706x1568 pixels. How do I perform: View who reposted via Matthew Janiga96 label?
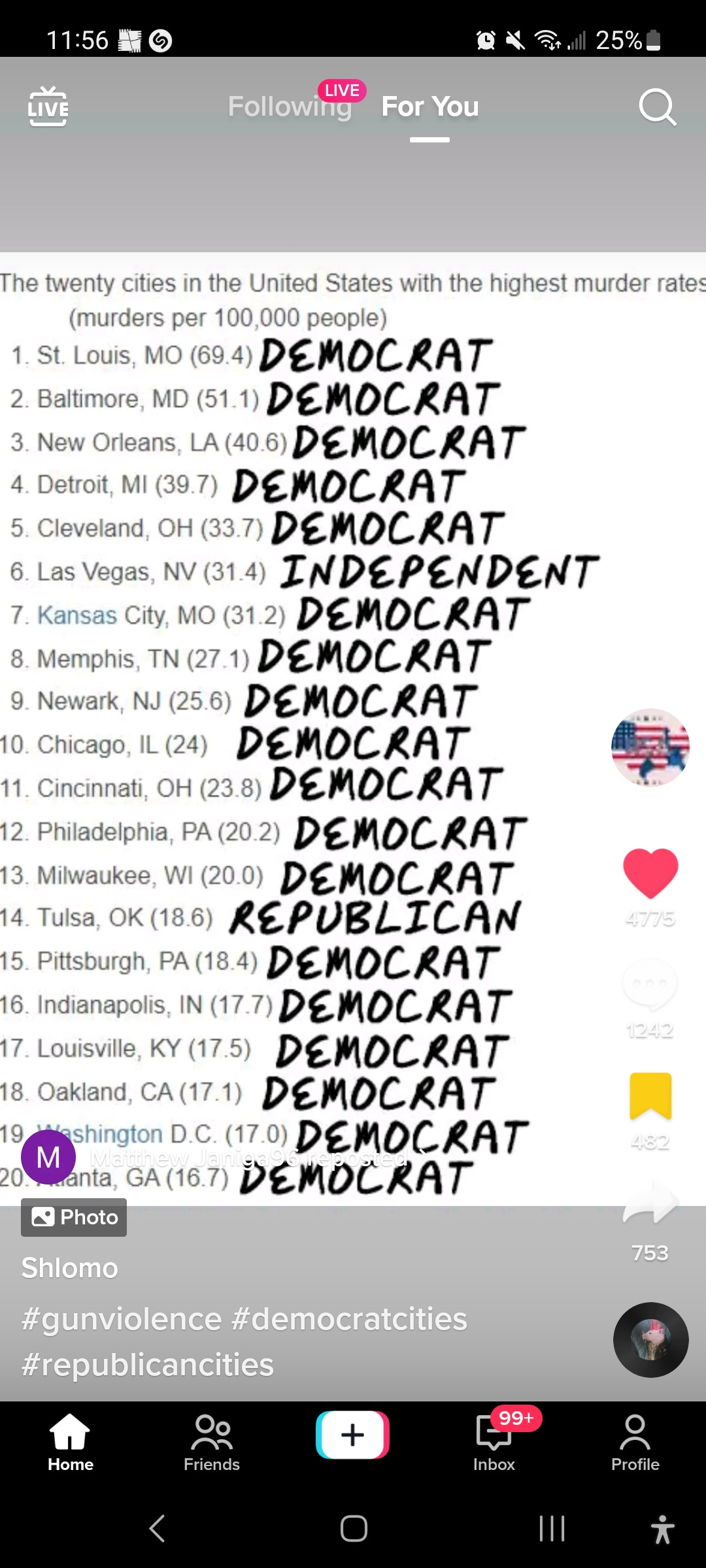(248, 1158)
